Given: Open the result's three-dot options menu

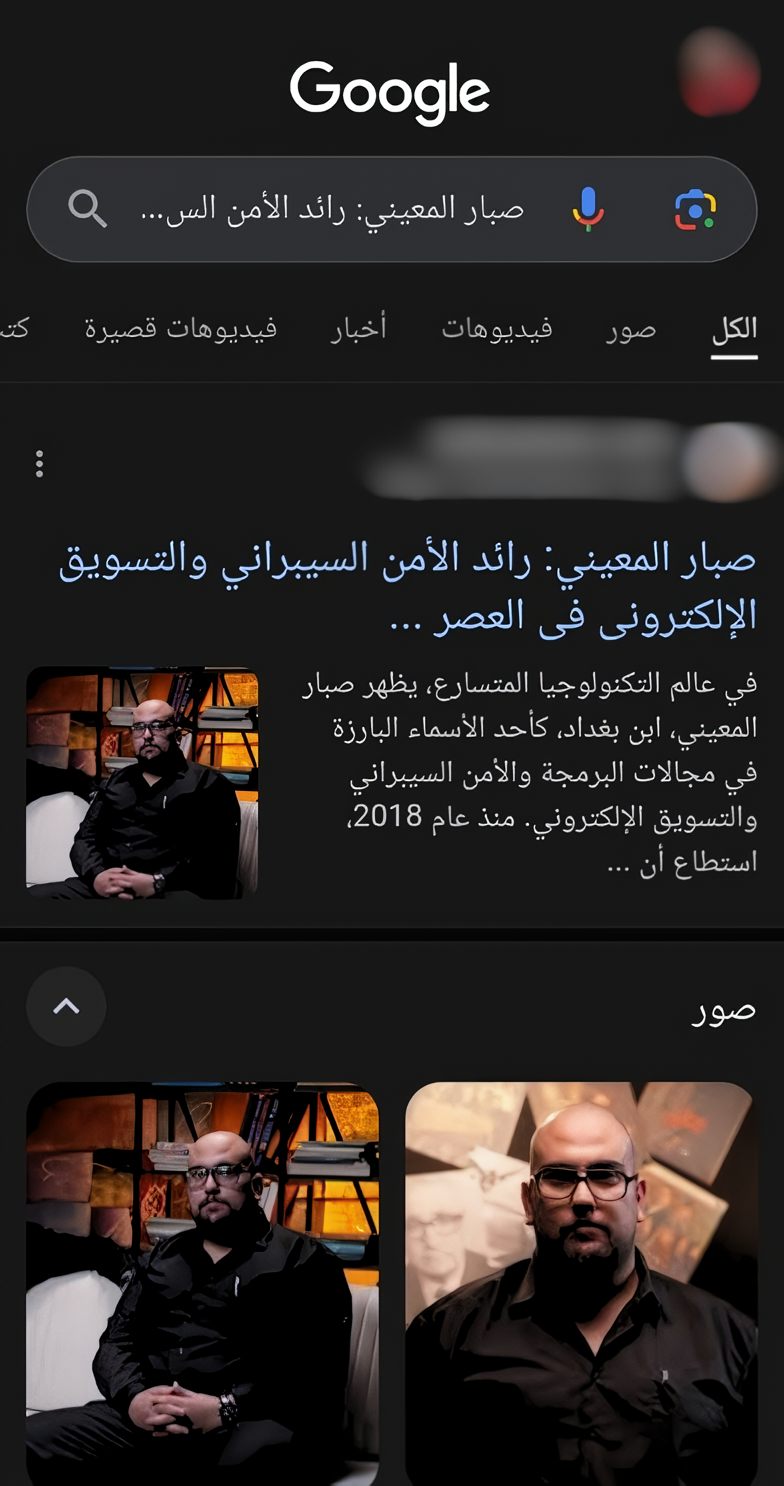Looking at the screenshot, I should (39, 464).
